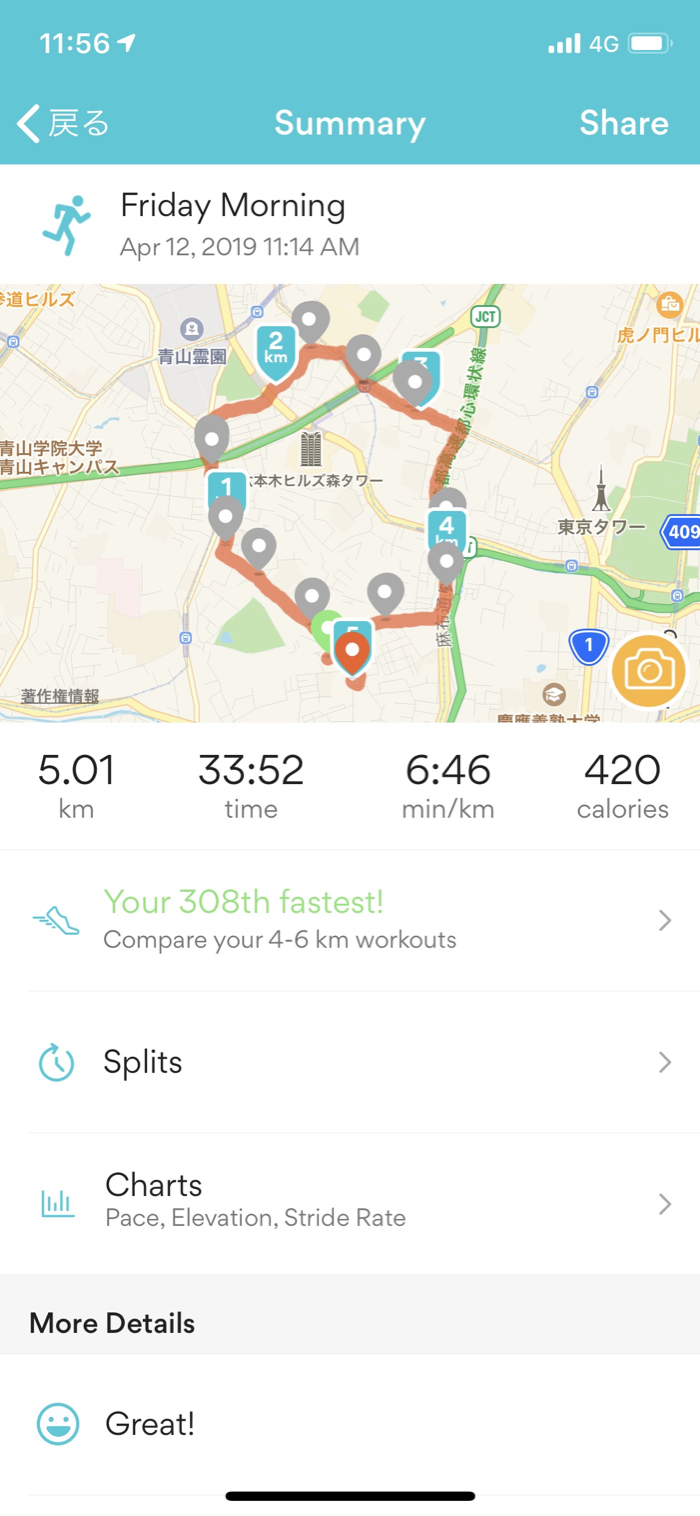Tap the map's 著作権情報 copyright link
700x1516 pixels.
tap(60, 696)
